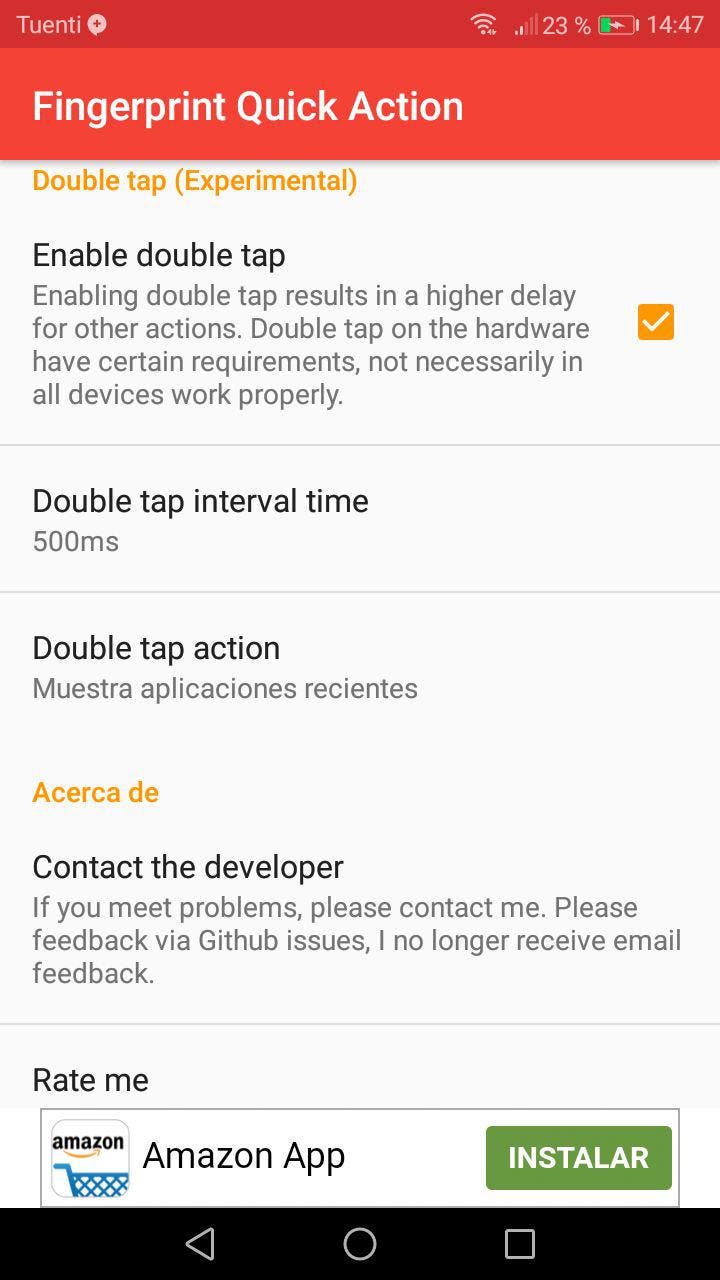
Task: Open Double tap interval time setting
Action: pos(360,519)
